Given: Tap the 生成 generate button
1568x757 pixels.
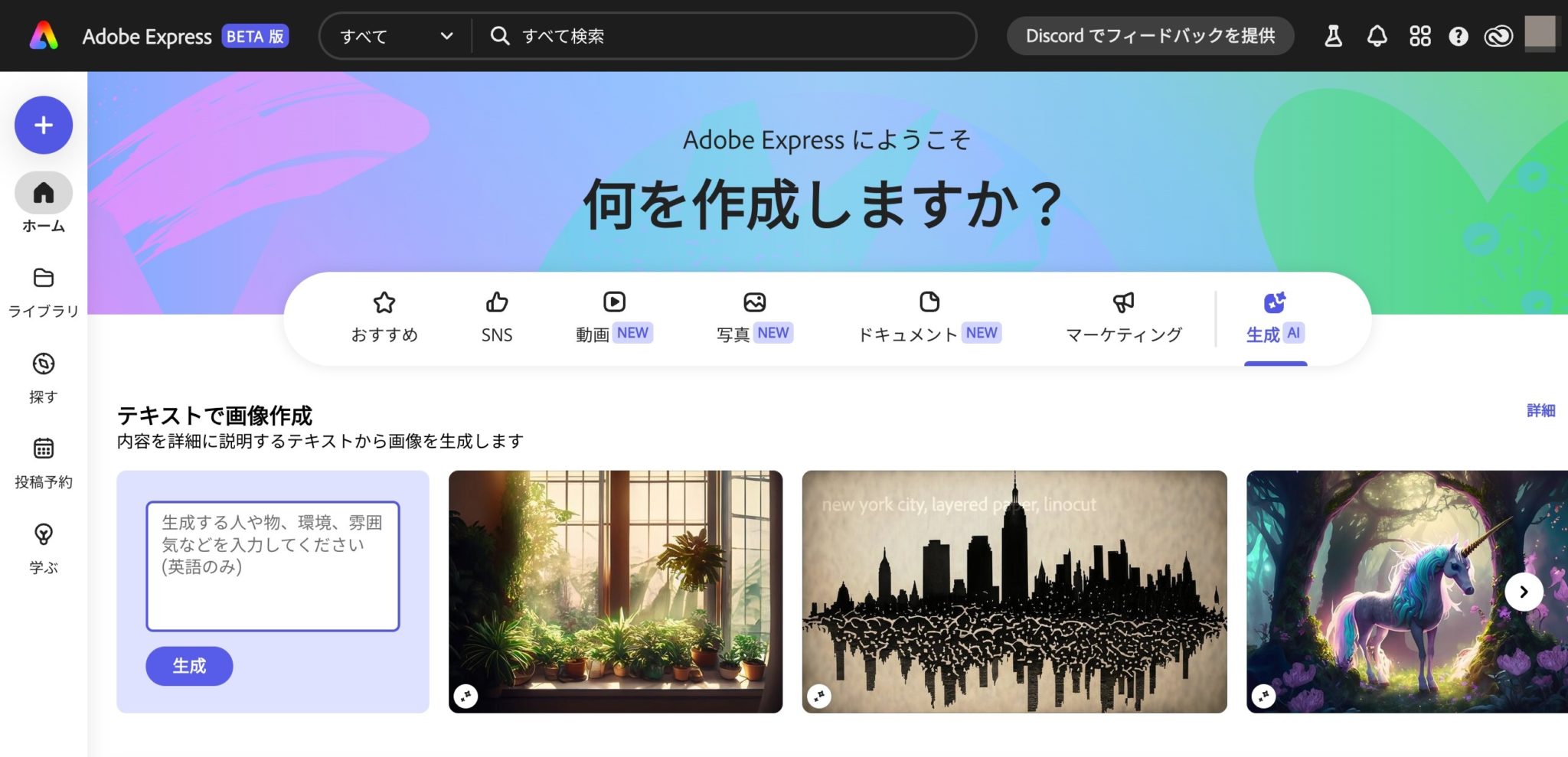Looking at the screenshot, I should coord(189,666).
